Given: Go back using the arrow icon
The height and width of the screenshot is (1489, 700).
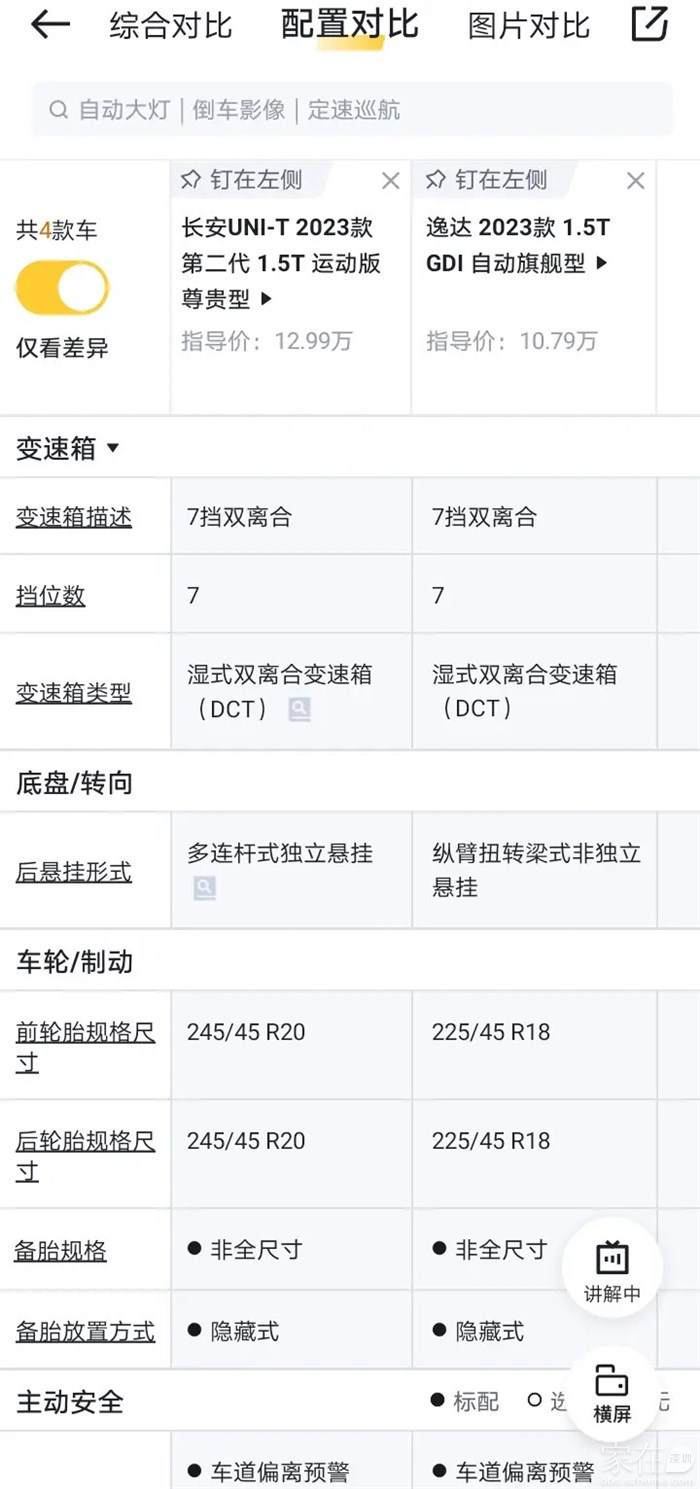Looking at the screenshot, I should 50,25.
